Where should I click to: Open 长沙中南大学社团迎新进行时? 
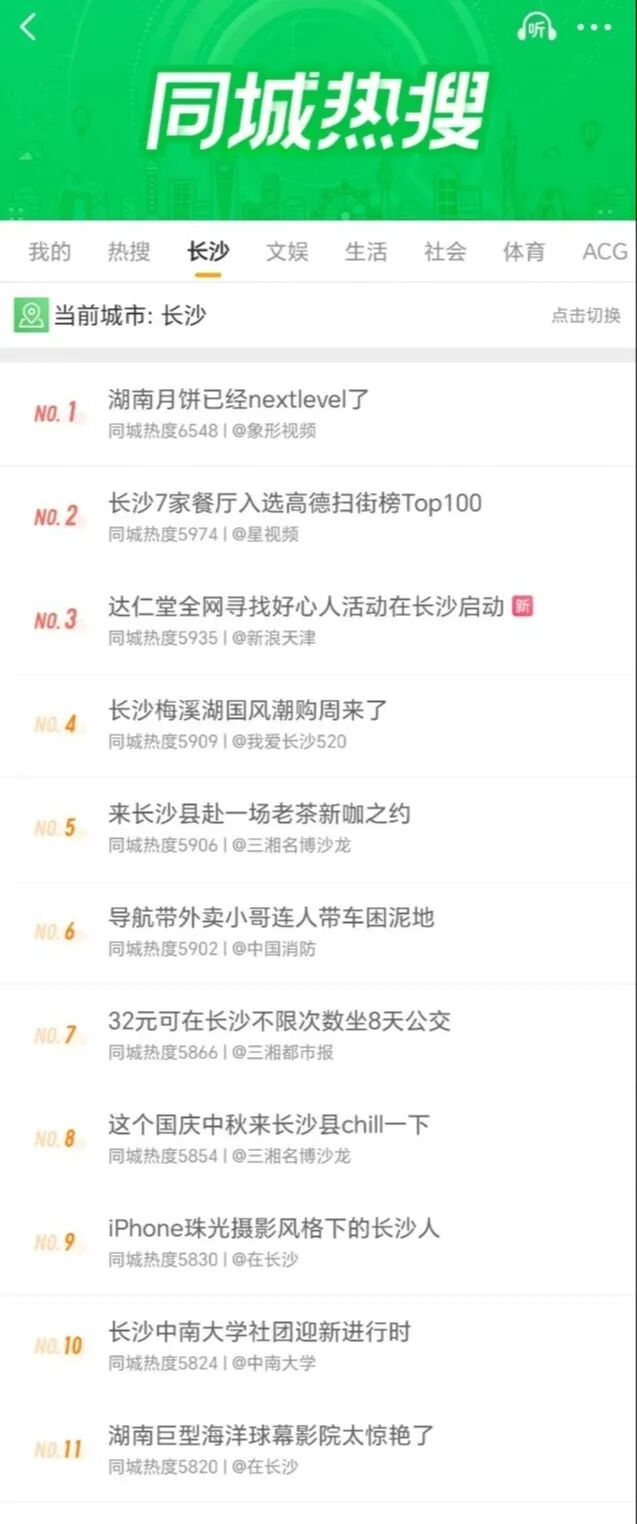click(x=260, y=1332)
